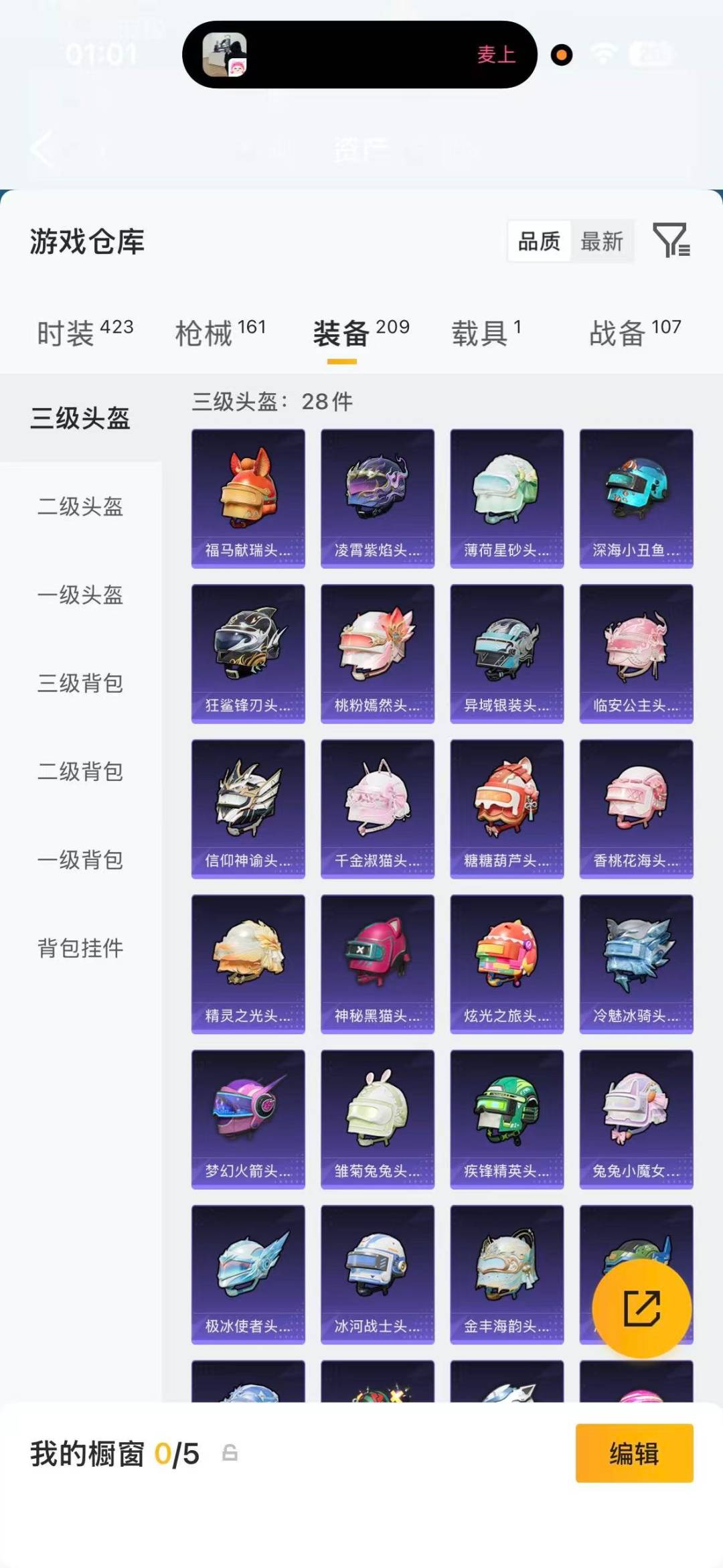723x1568 pixels.
Task: Select 三级背包 category
Action: 79,685
